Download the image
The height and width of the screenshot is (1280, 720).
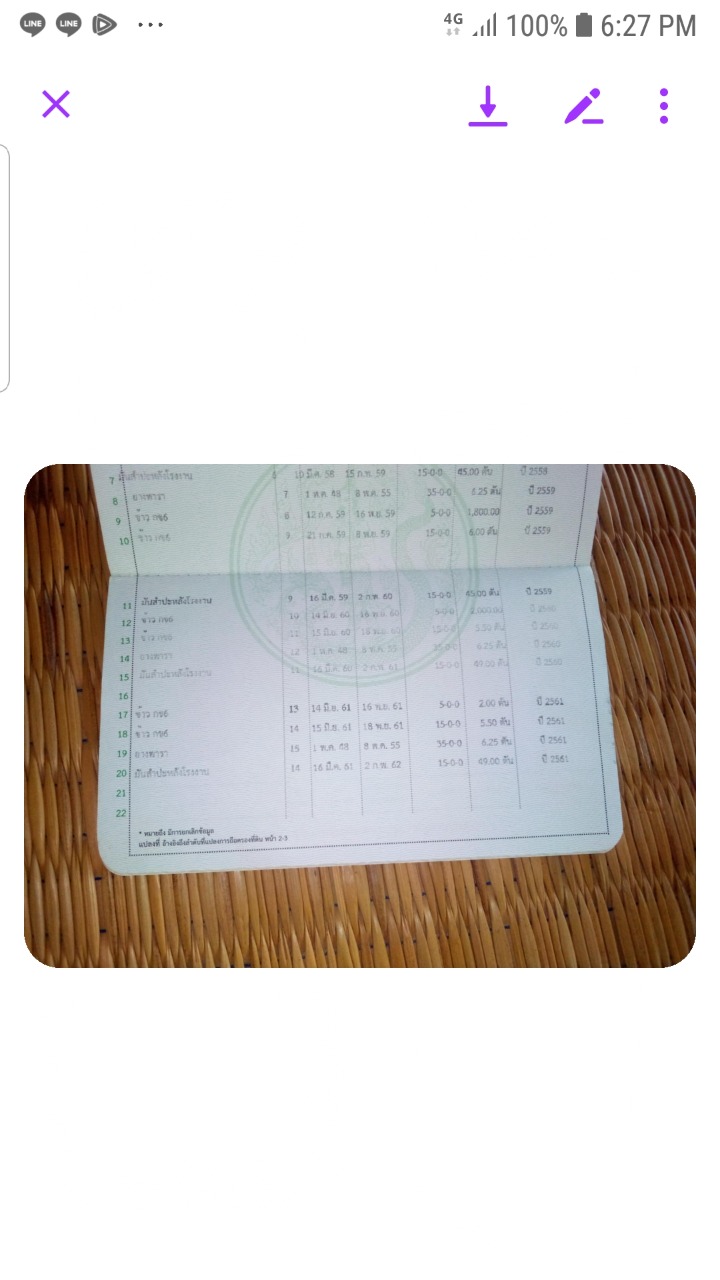point(488,106)
